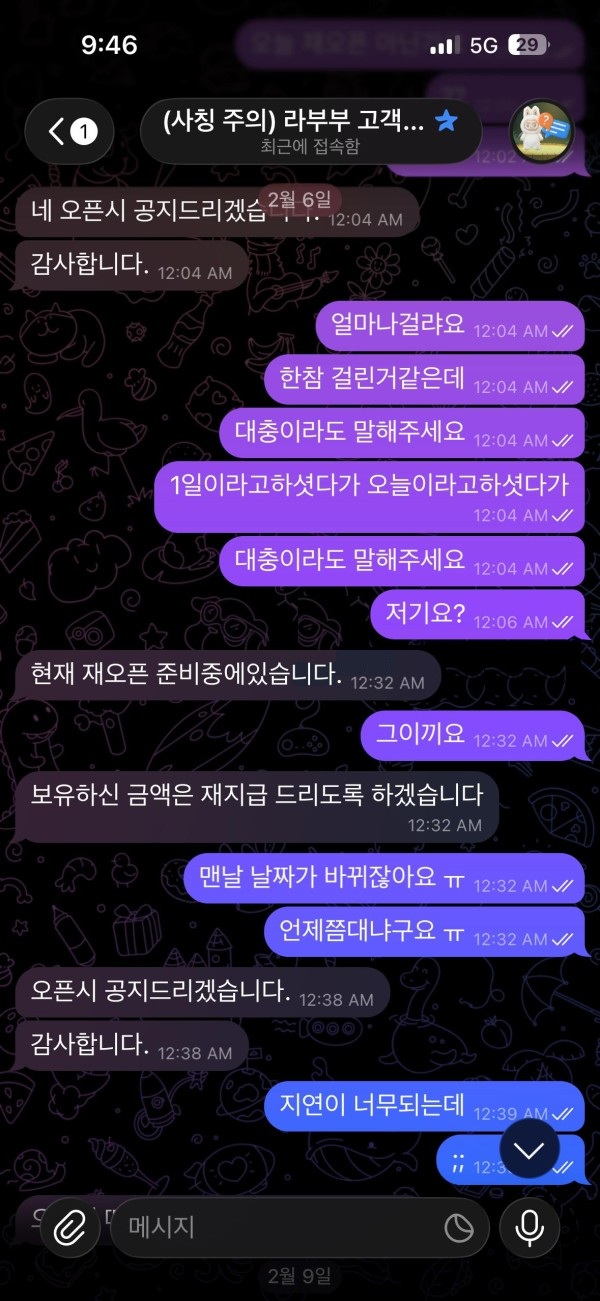600x1301 pixels.
Task: Open the sticker panel icon
Action: click(x=459, y=1228)
